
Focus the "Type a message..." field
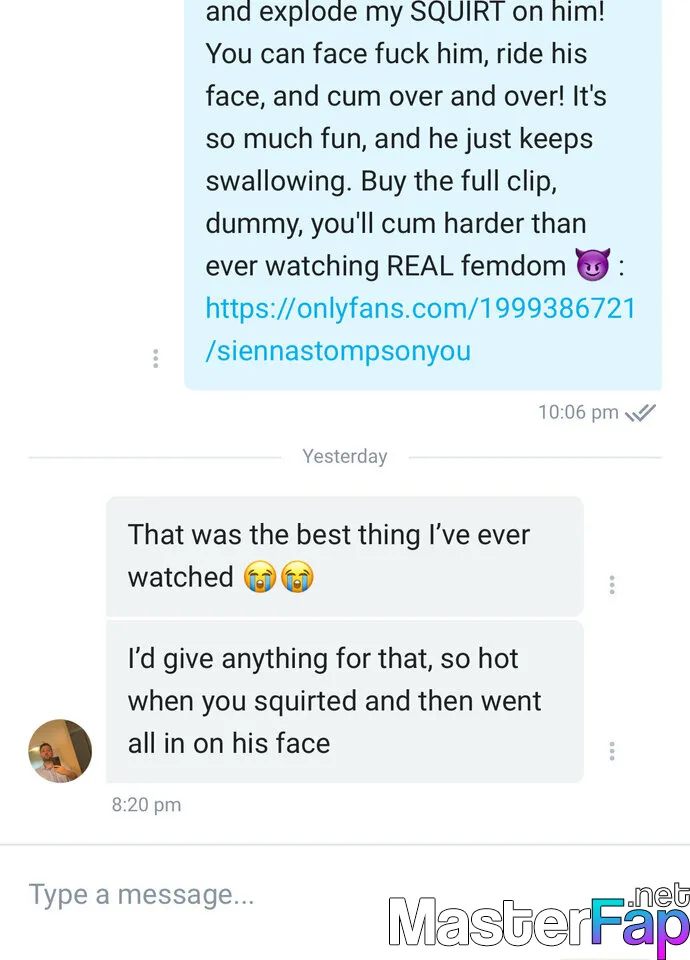(x=200, y=894)
